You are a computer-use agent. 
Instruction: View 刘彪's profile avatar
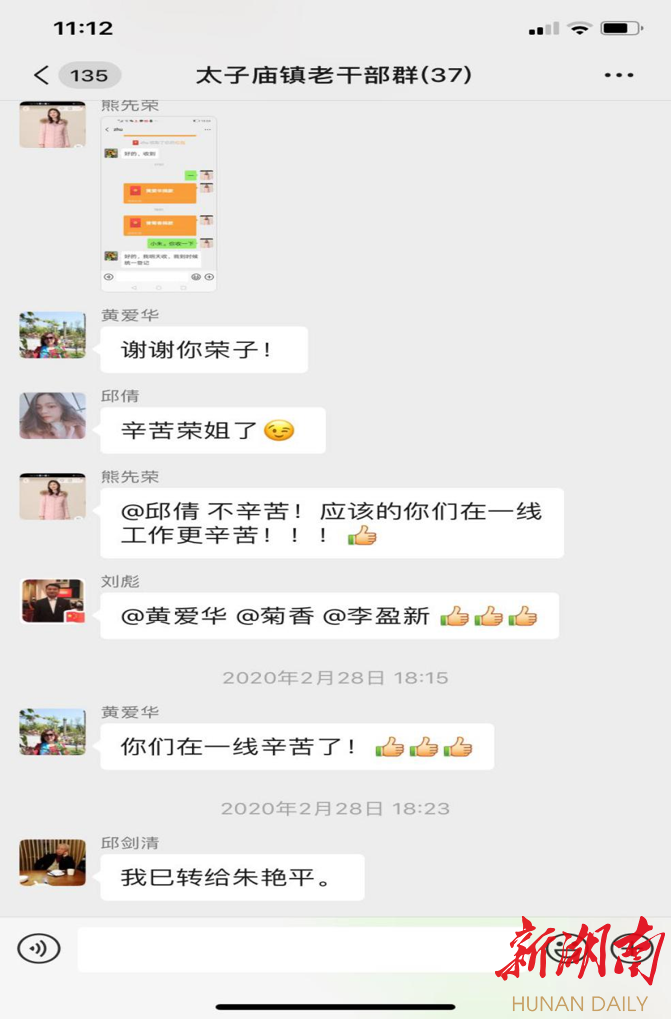point(52,600)
